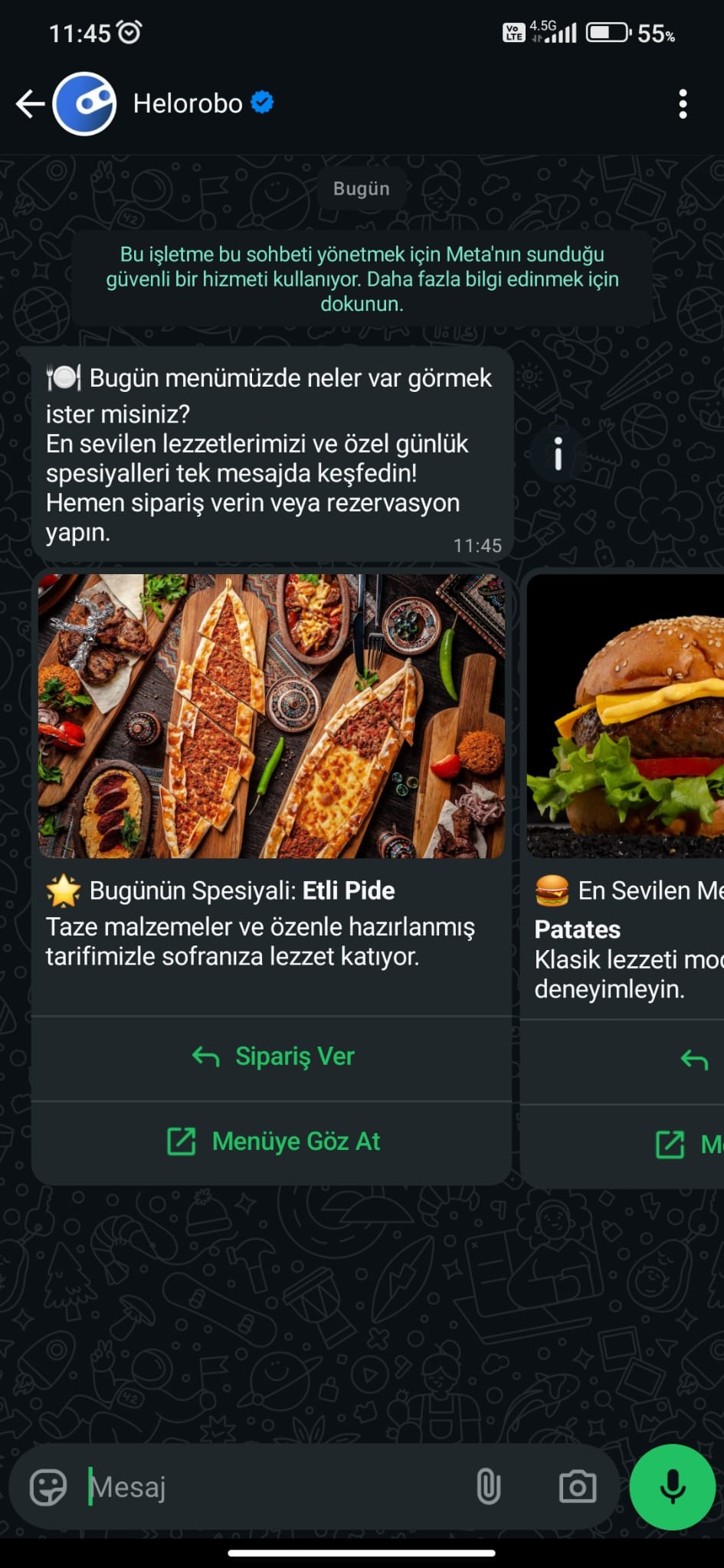Open Helorobo business profile info
Viewport: 724px width, 1568px height.
pyautogui.click(x=188, y=103)
